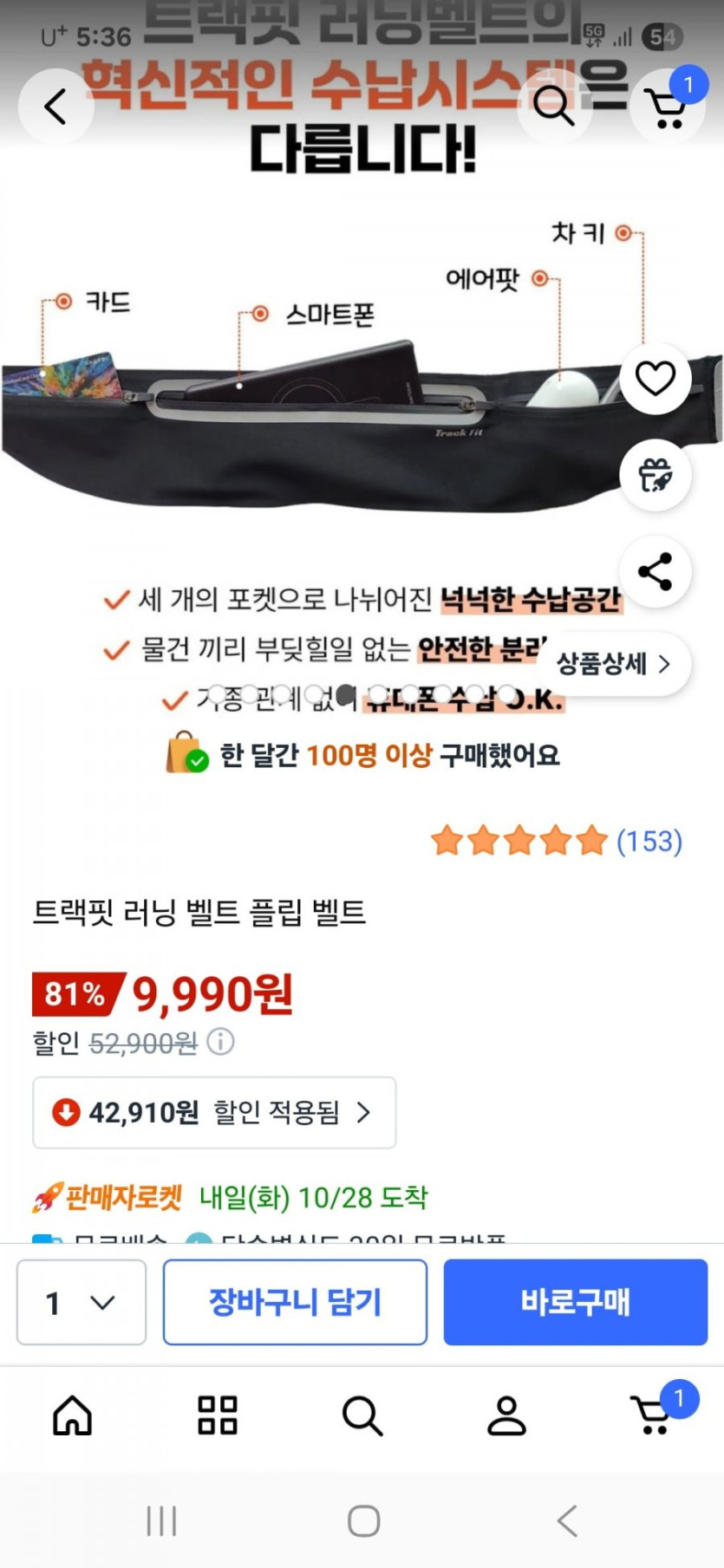This screenshot has width=724, height=1568.
Task: Tap the system back button
Action: click(567, 1520)
